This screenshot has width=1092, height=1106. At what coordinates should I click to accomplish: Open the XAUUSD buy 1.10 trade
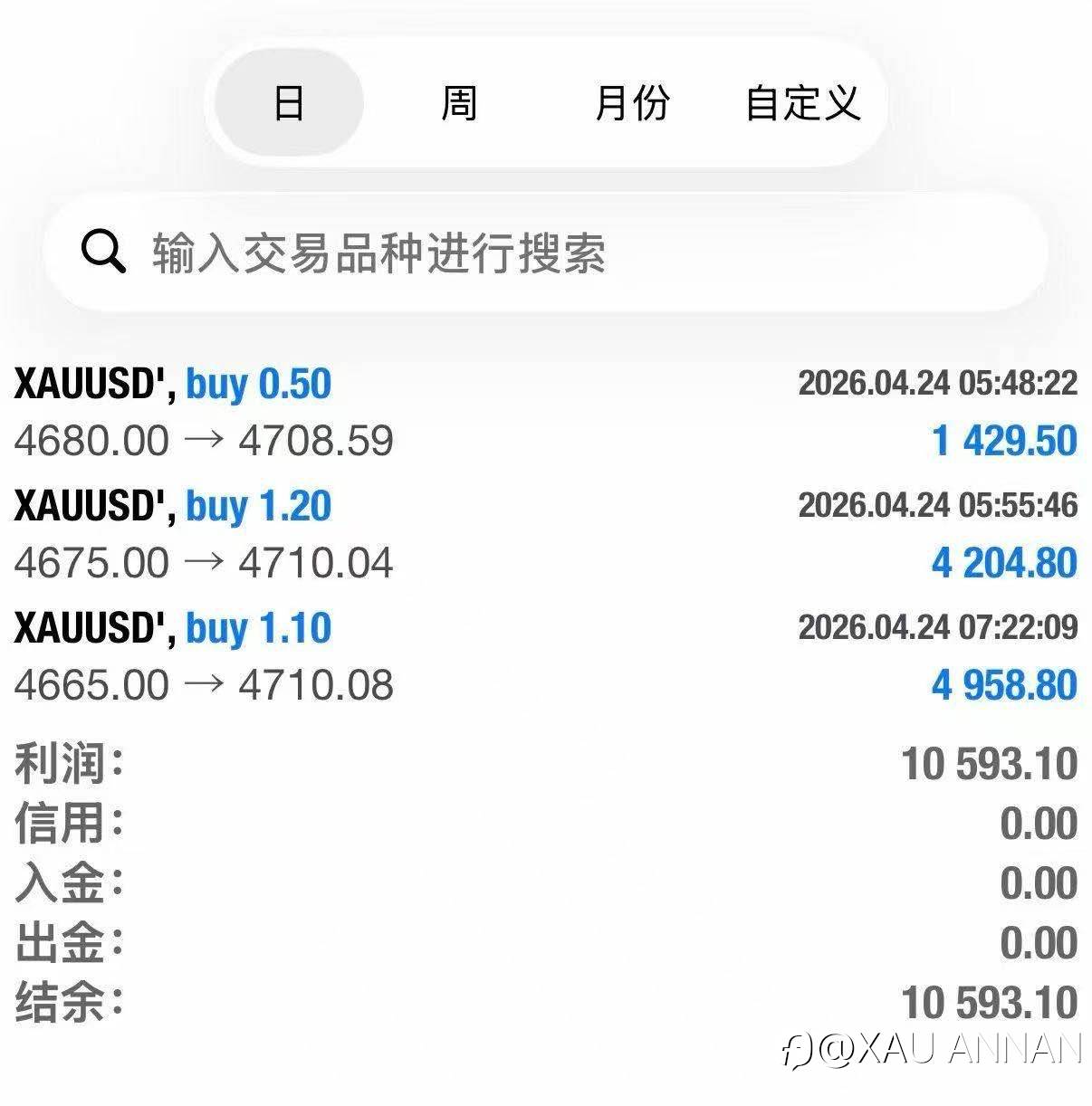(546, 656)
